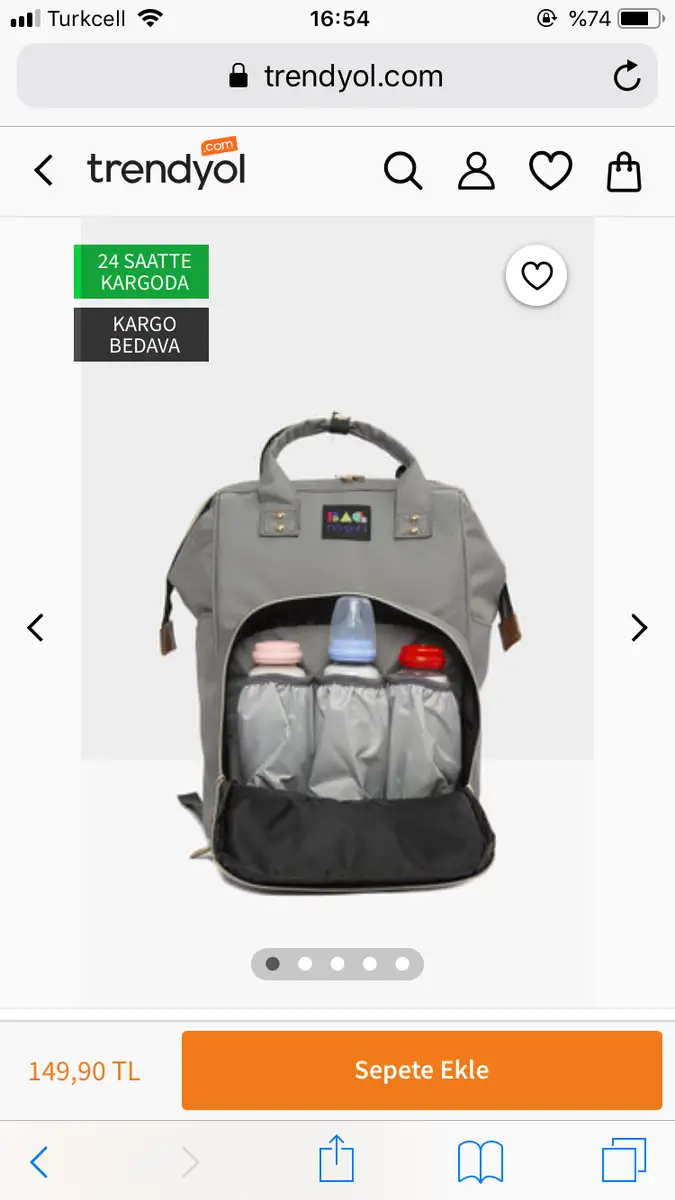Show the previous product photo
The width and height of the screenshot is (675, 1200).
point(36,628)
